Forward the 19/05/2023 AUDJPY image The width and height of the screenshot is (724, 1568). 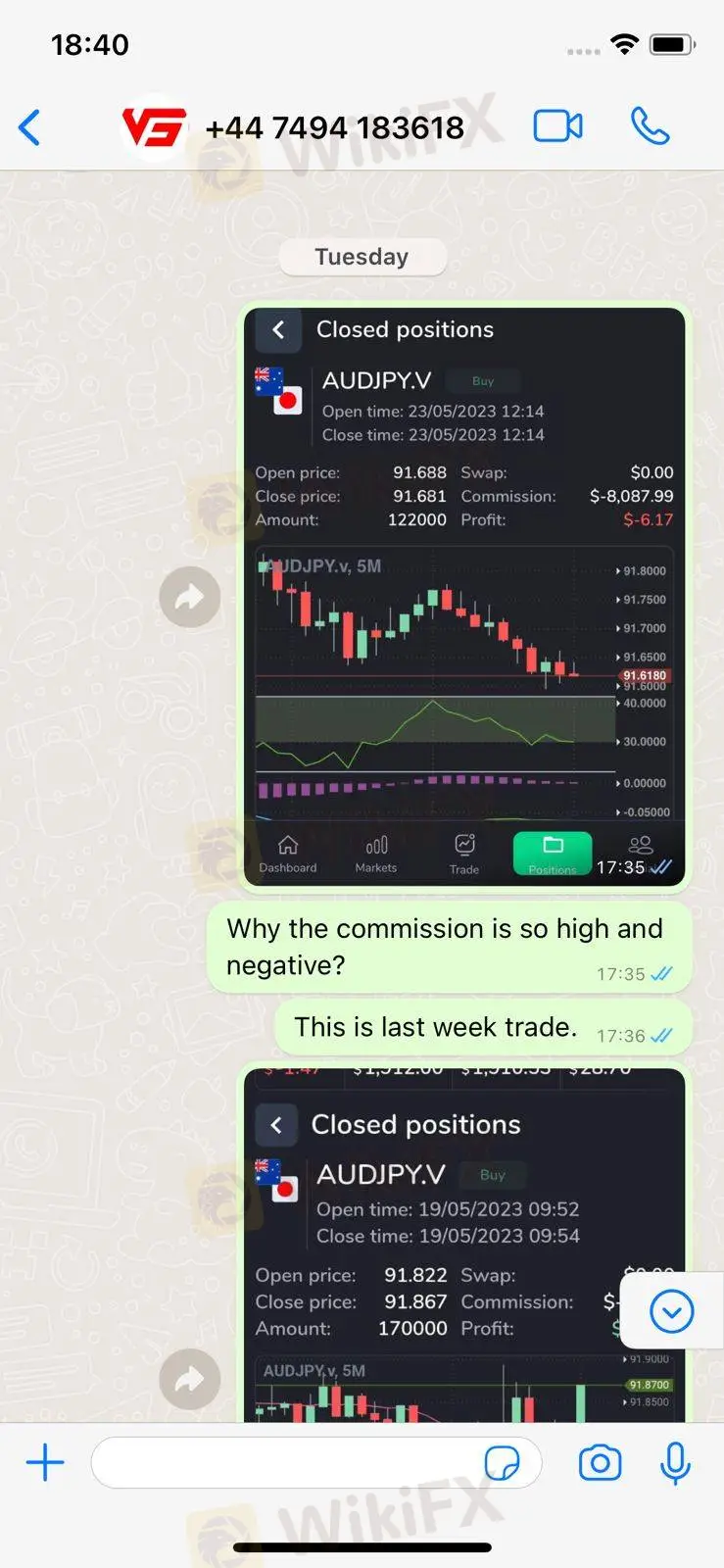pyautogui.click(x=189, y=1379)
